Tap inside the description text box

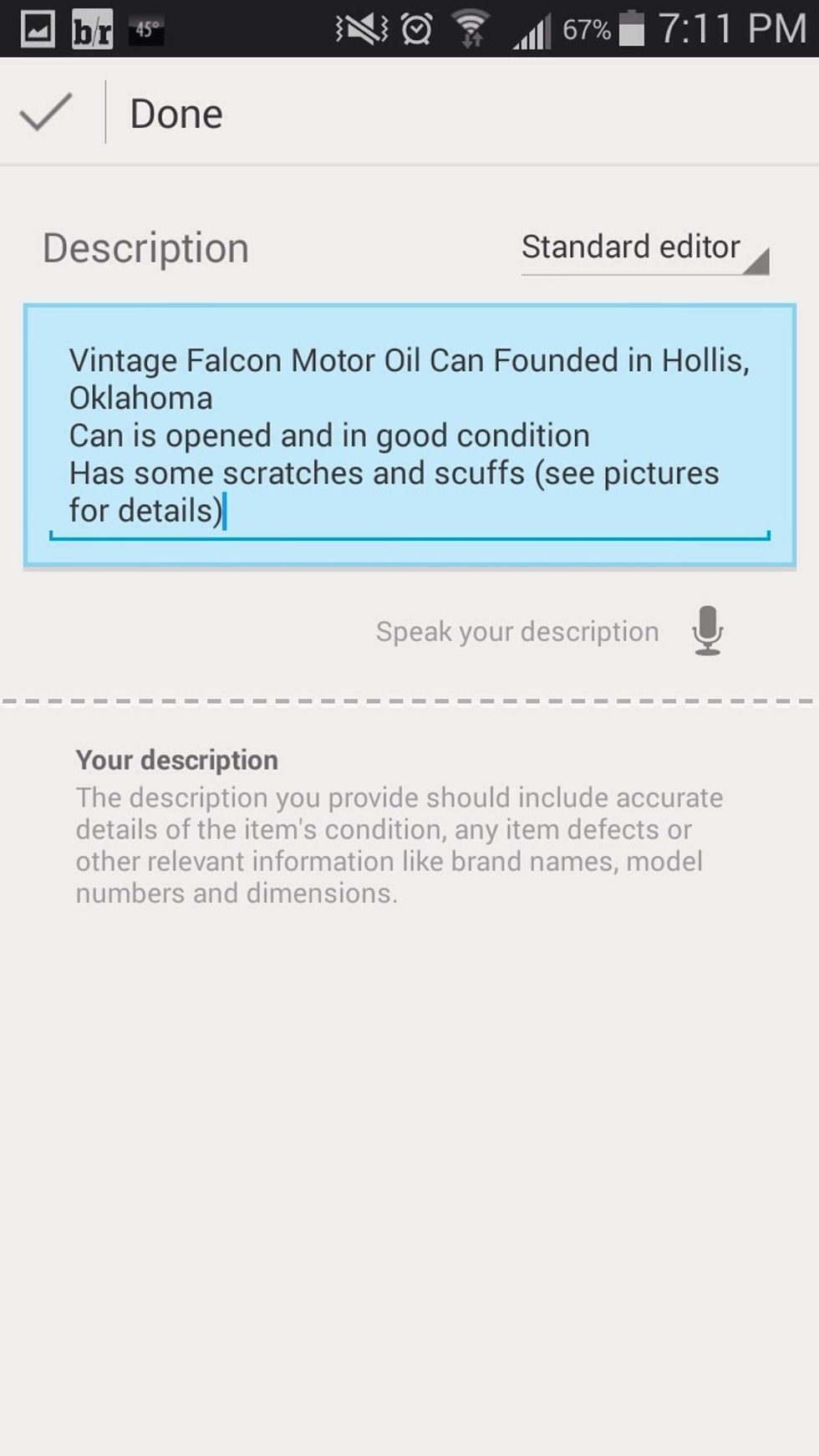tap(409, 435)
